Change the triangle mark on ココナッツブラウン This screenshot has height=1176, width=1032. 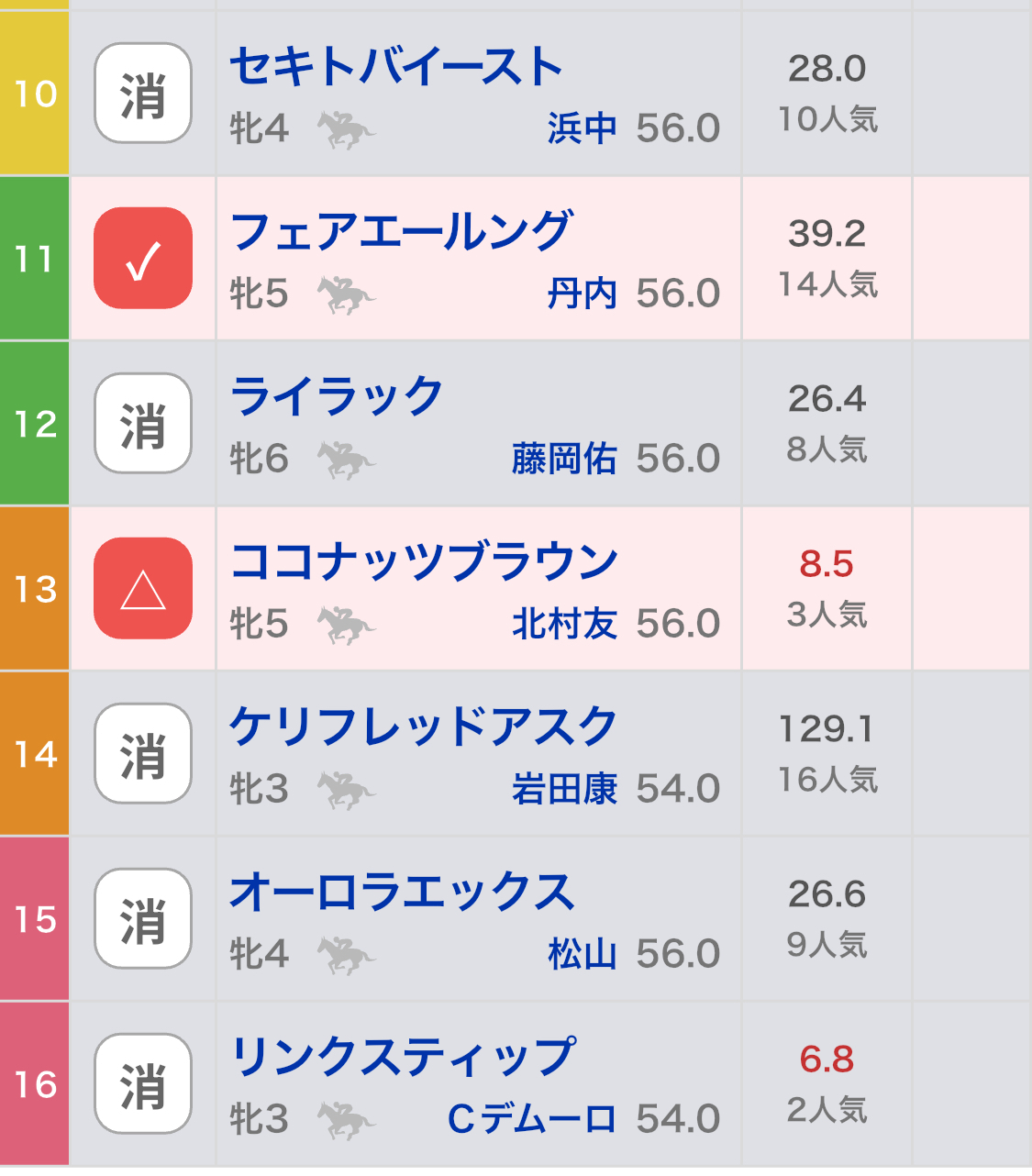tap(143, 589)
